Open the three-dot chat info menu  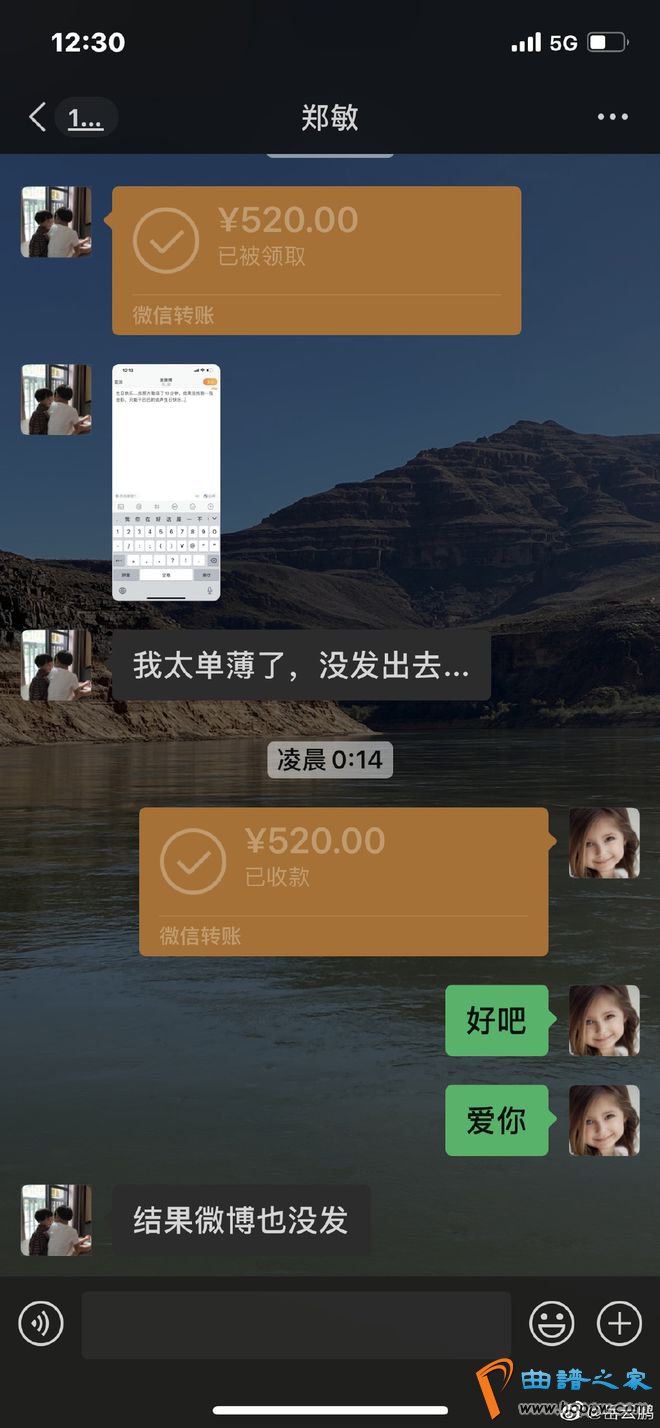(612, 118)
